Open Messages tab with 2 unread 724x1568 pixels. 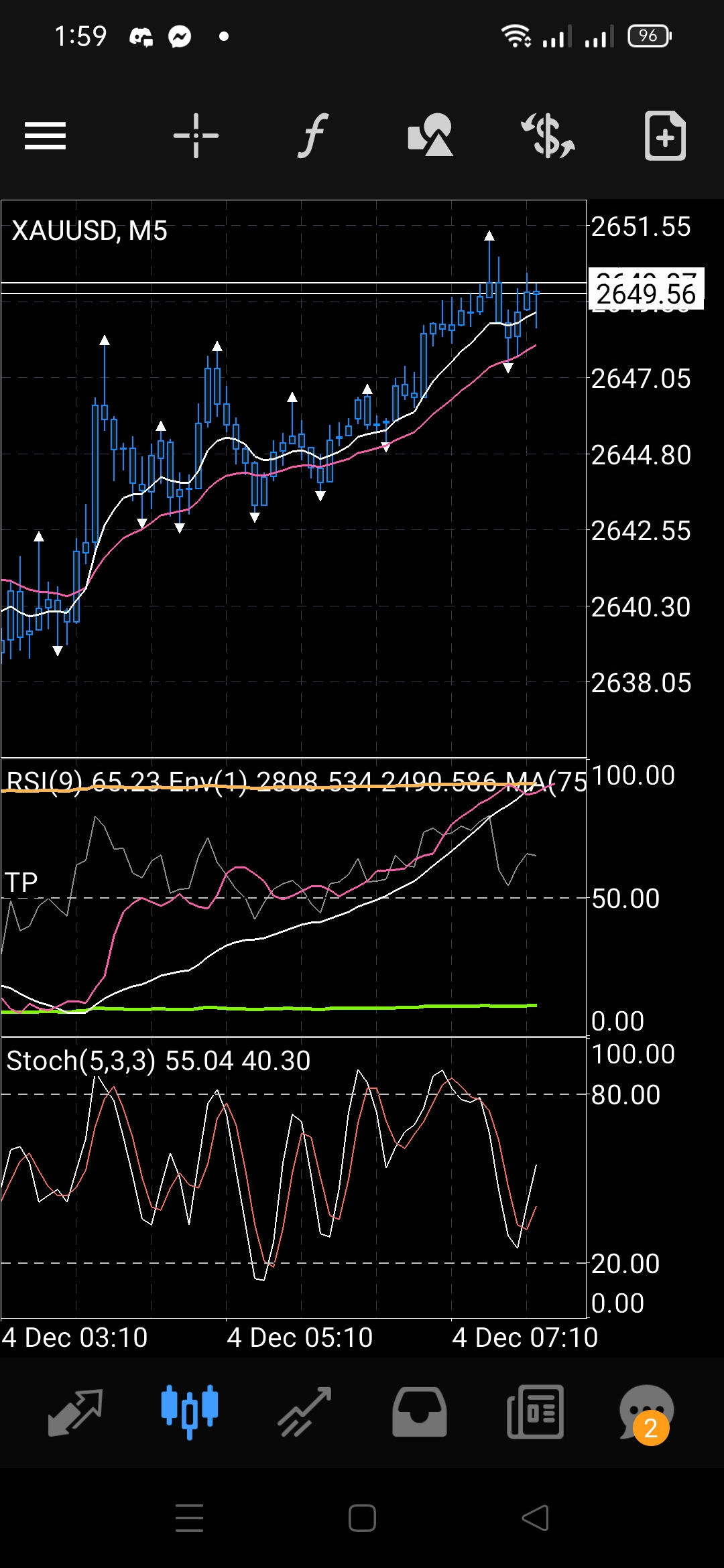[646, 1413]
